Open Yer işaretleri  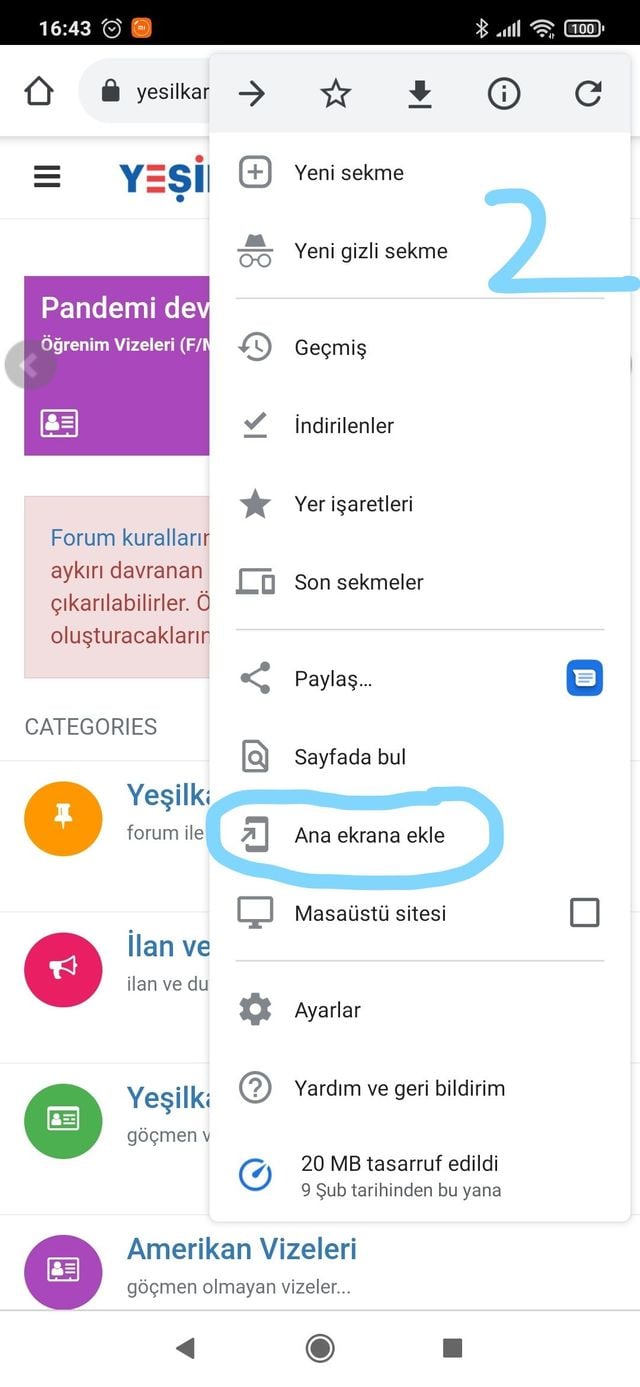pos(420,504)
